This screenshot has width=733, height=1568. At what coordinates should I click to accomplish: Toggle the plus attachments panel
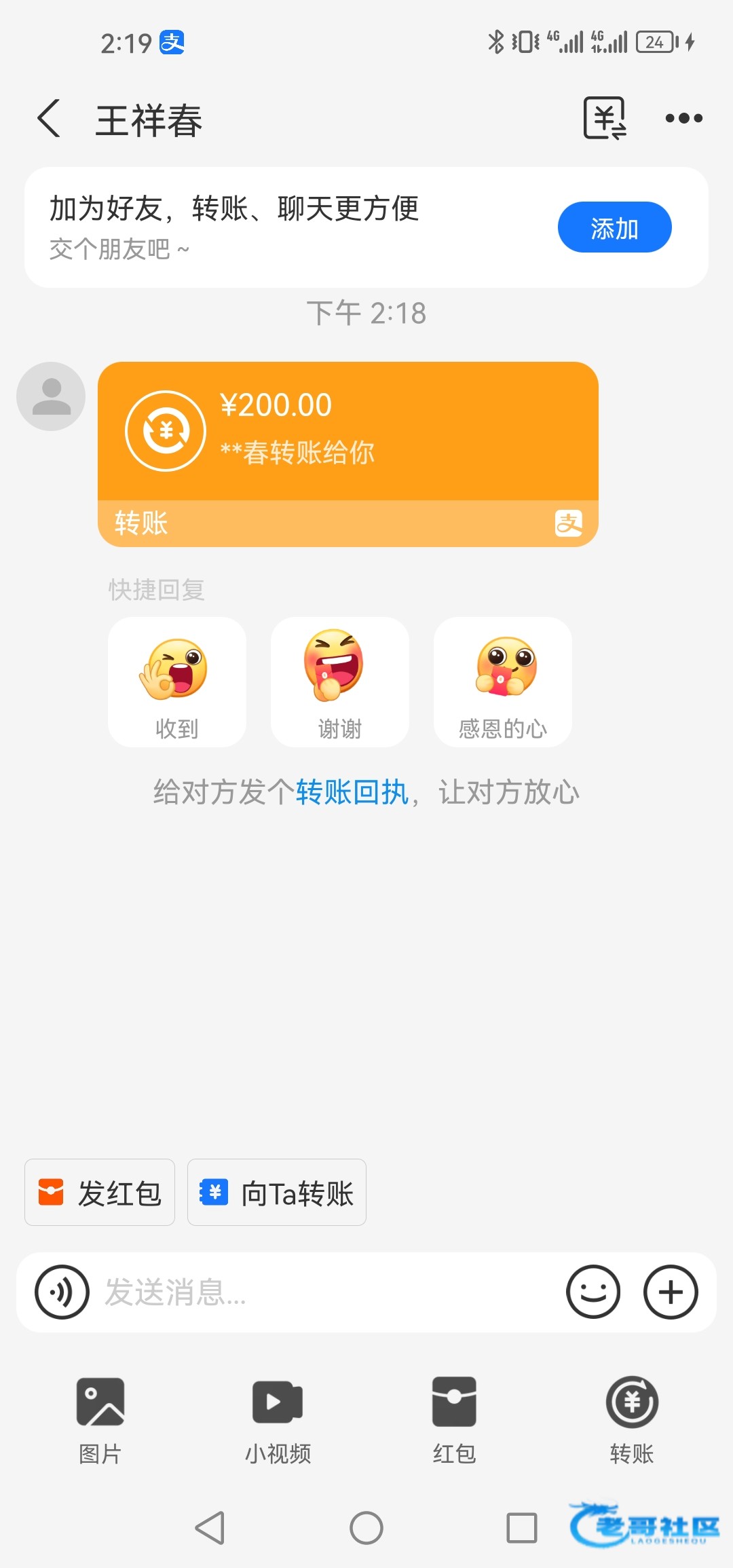point(671,1292)
